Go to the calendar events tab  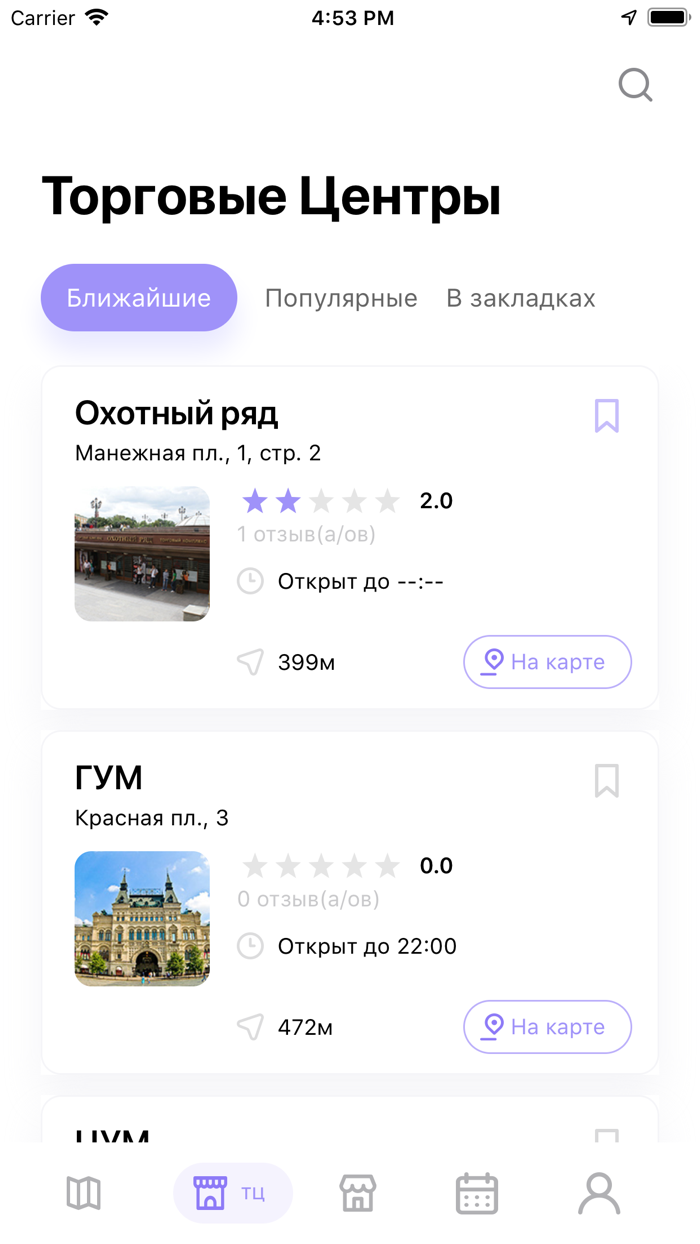pyautogui.click(x=477, y=1193)
